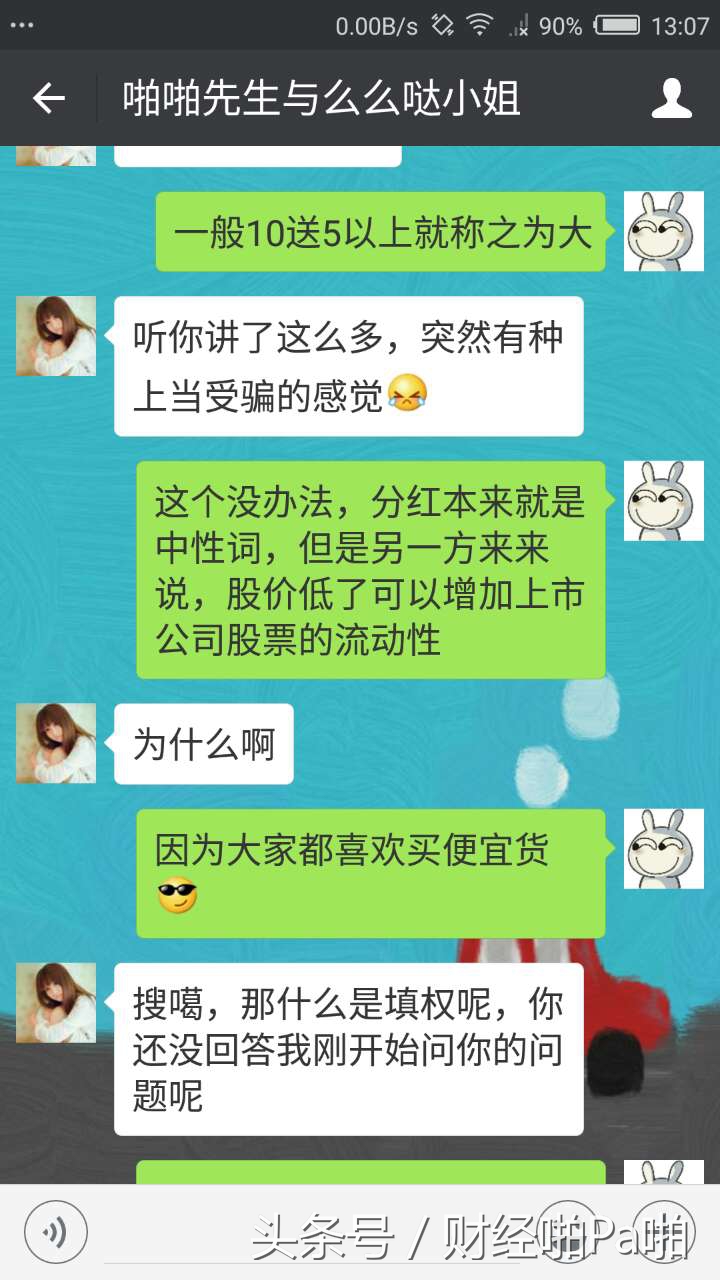Open chat details via the person icon

pos(672,98)
